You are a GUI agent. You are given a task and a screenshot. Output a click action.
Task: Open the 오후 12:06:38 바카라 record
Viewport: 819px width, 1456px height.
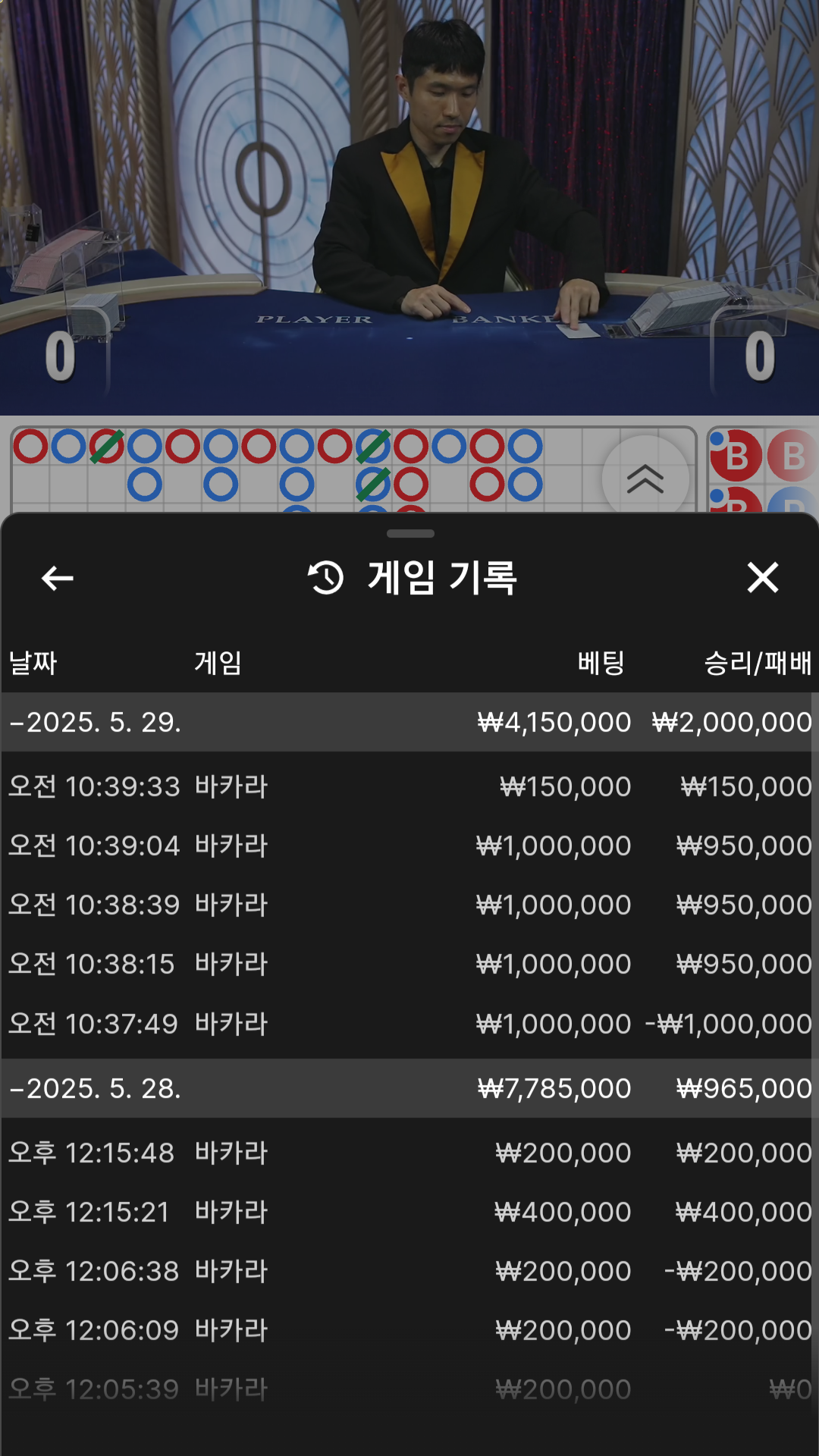(409, 1271)
